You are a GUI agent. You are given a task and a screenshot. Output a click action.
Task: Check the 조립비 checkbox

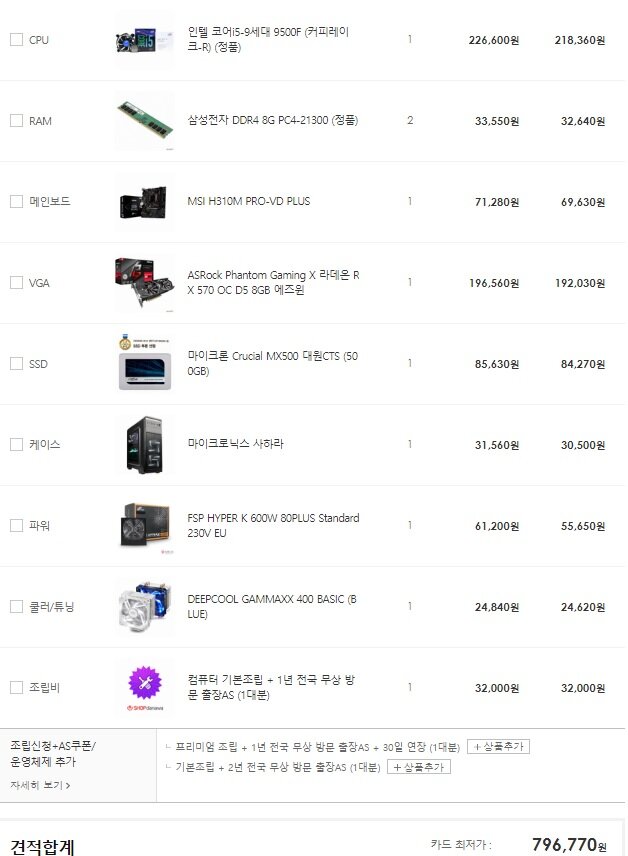click(x=16, y=687)
